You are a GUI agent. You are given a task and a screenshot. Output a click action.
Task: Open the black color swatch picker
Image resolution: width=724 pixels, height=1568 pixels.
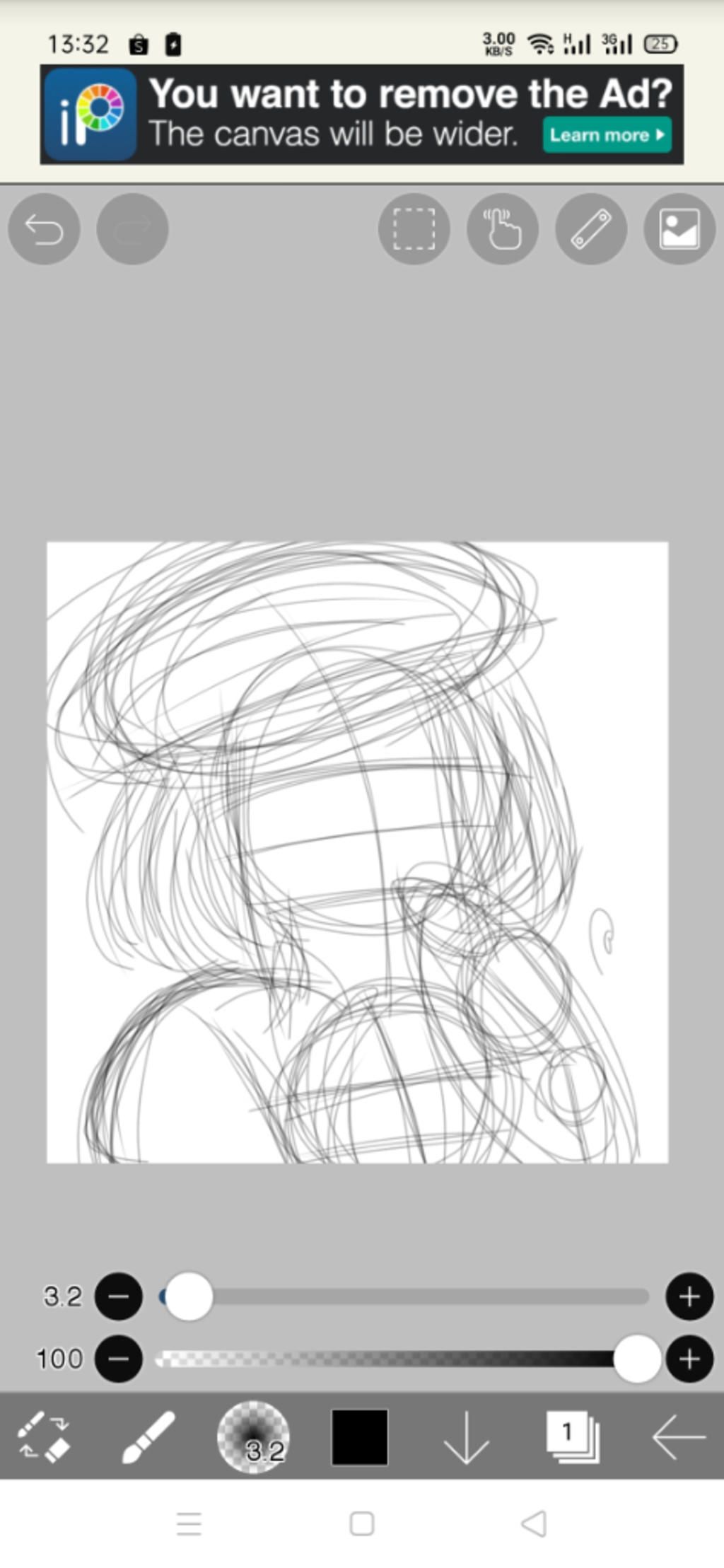click(x=359, y=1436)
